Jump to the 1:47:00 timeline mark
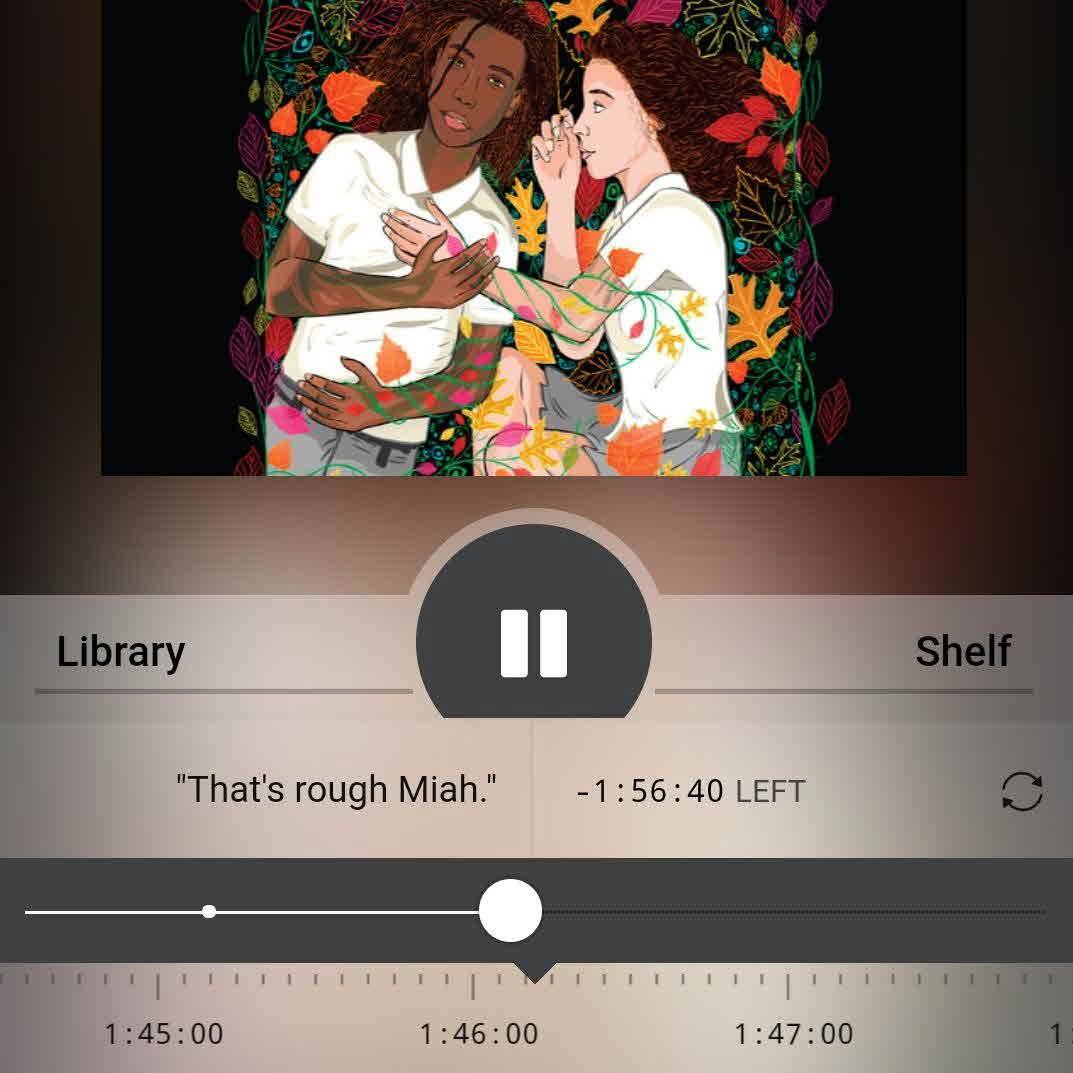The height and width of the screenshot is (1073, 1073). [793, 1032]
